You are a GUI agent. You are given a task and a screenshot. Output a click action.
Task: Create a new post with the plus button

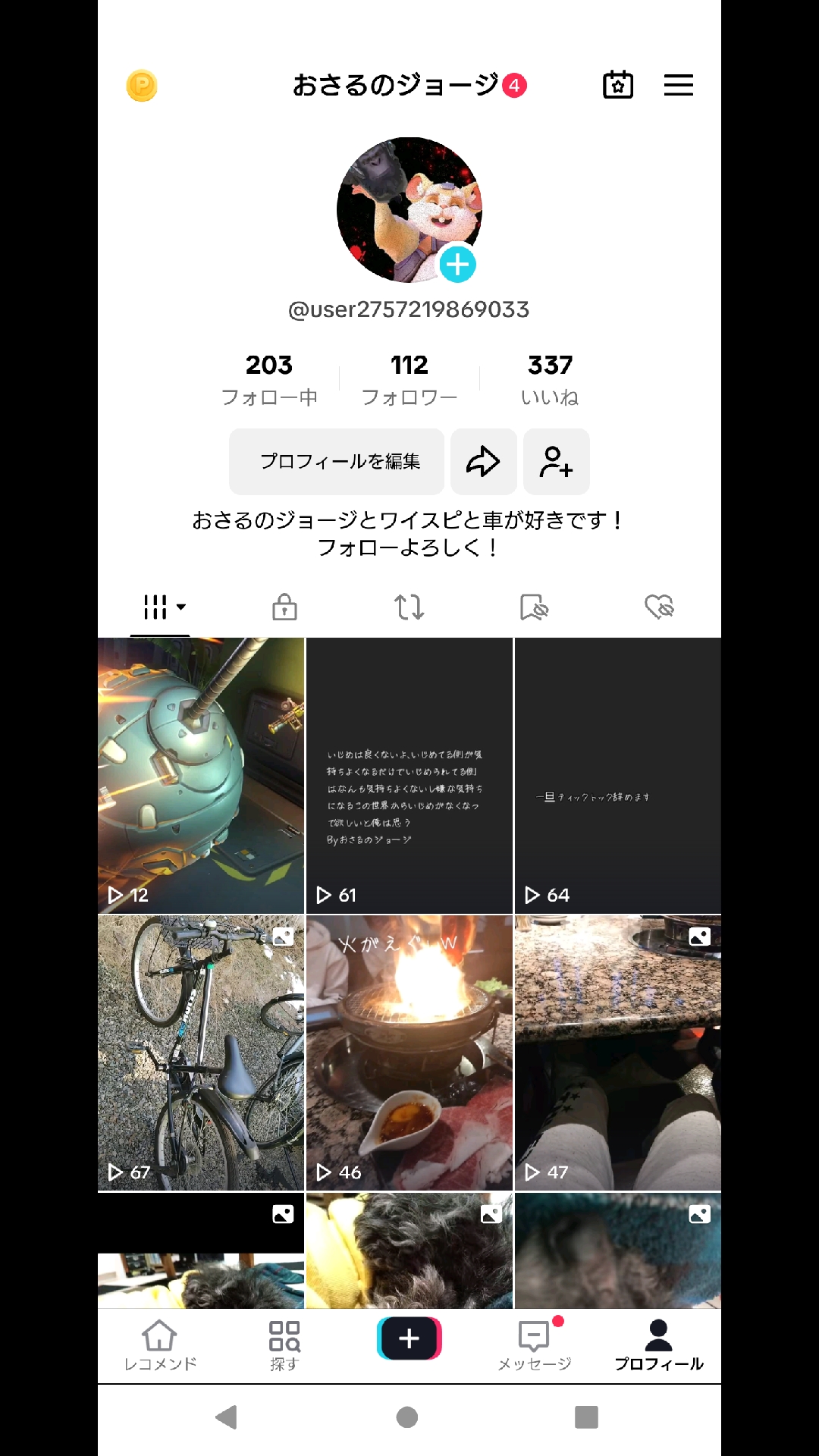tap(409, 1338)
